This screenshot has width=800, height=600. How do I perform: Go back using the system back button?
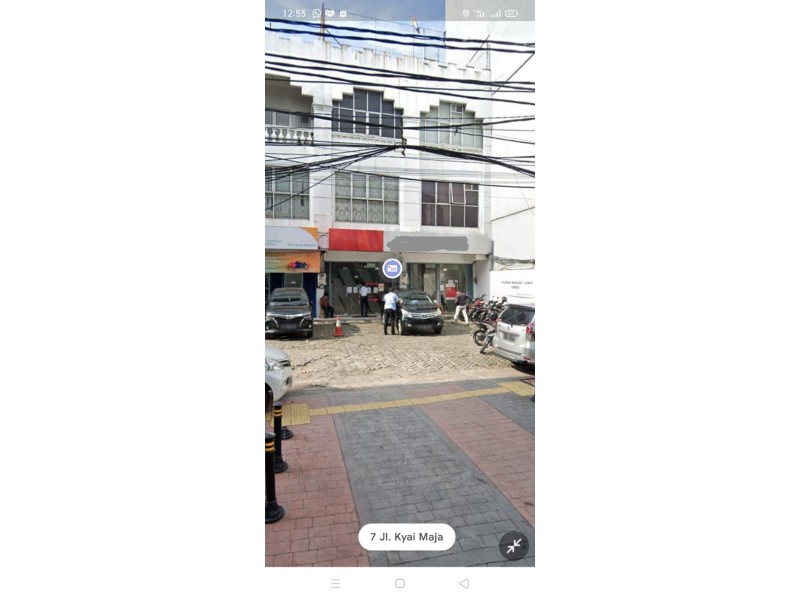463,583
